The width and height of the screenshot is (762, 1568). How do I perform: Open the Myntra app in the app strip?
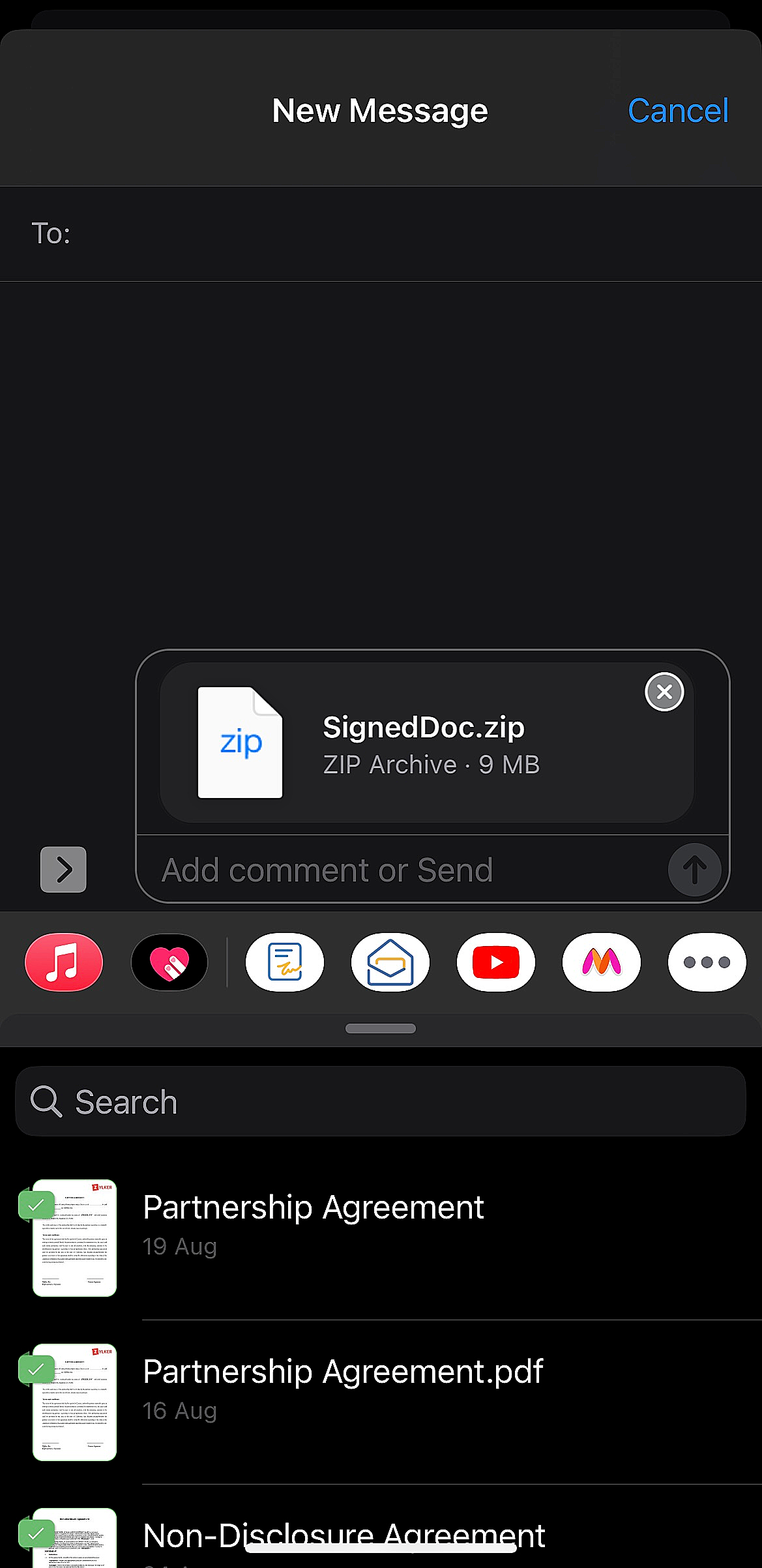pos(601,962)
